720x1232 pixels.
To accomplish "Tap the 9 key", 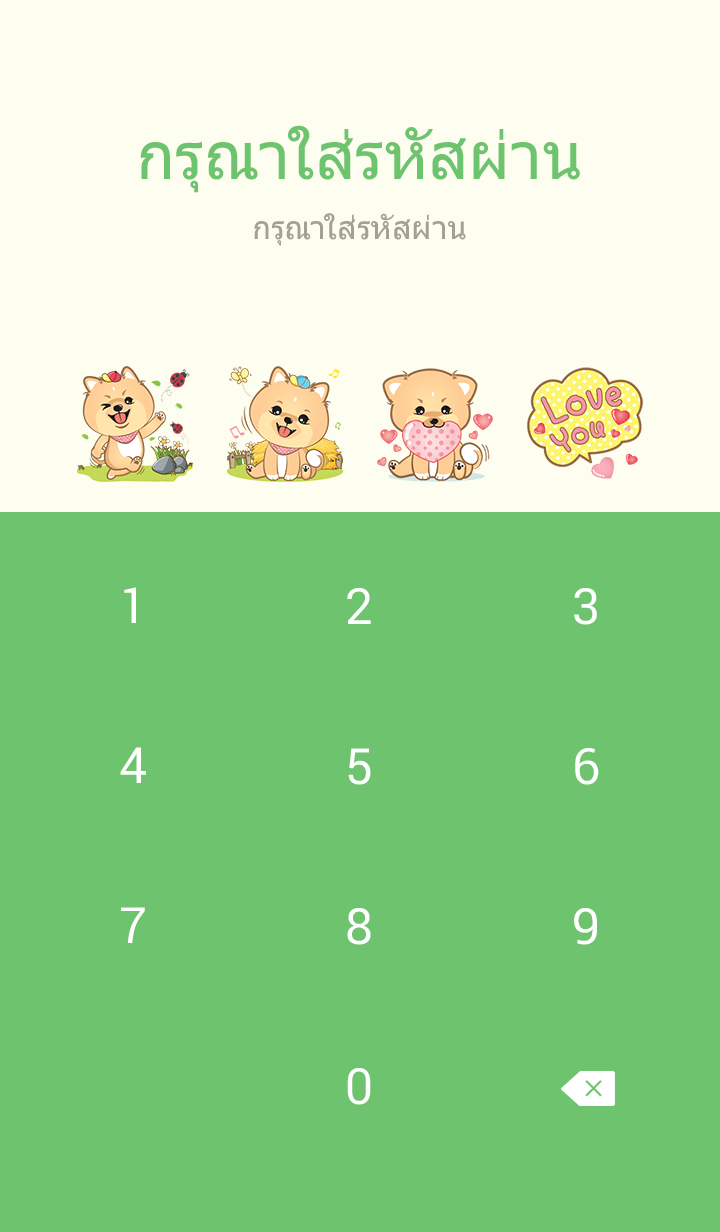I will point(586,927).
